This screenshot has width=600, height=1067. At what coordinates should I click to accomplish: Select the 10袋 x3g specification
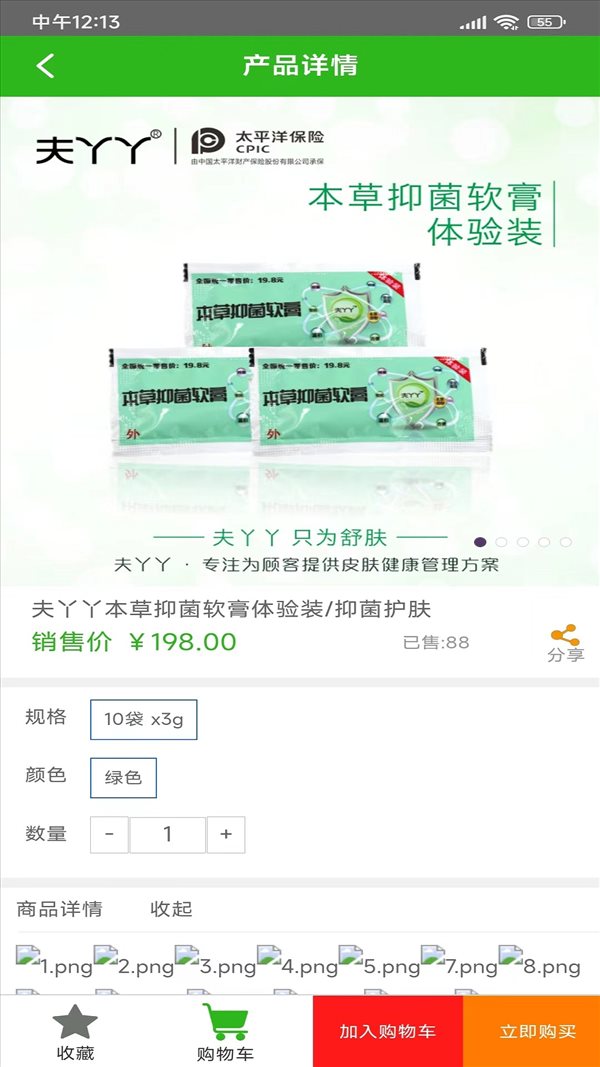[x=144, y=719]
